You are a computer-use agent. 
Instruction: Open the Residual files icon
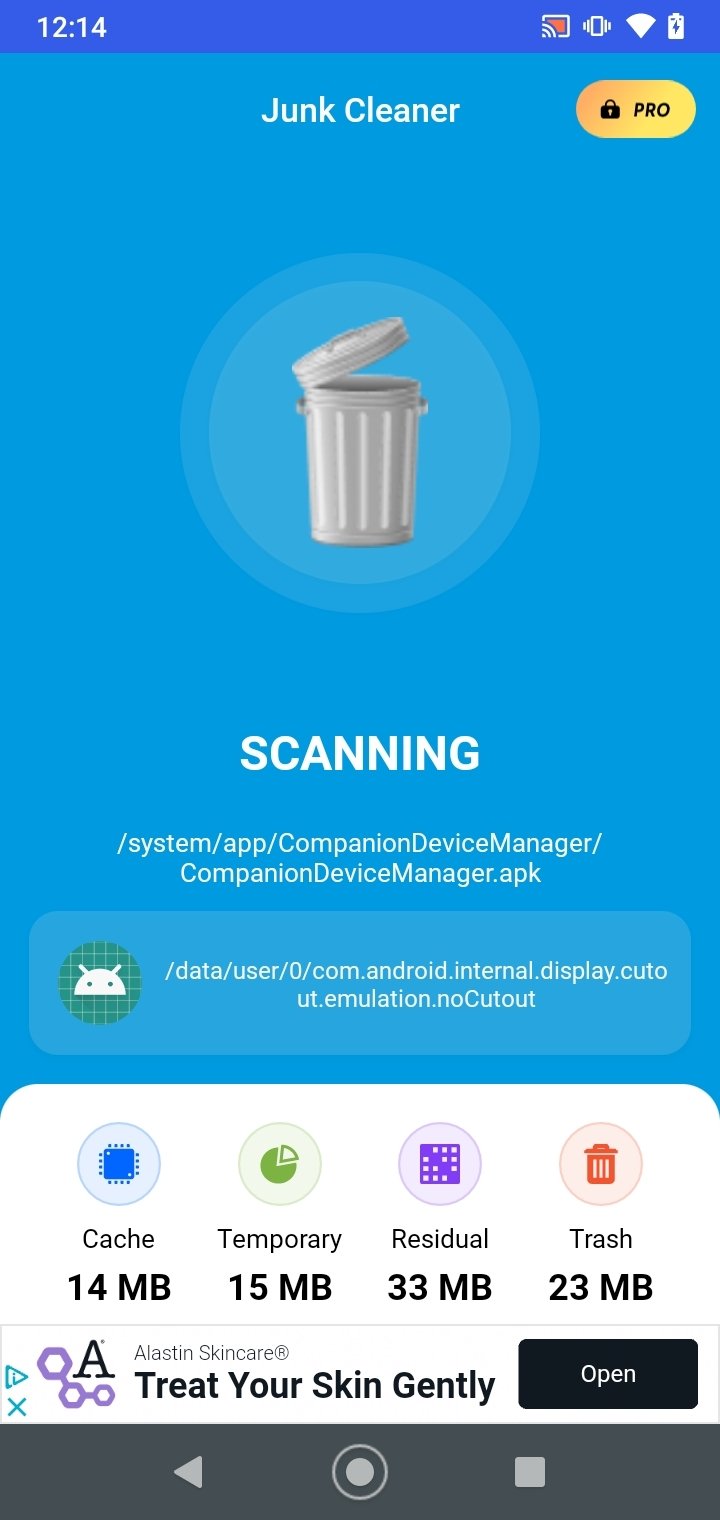(x=440, y=1164)
